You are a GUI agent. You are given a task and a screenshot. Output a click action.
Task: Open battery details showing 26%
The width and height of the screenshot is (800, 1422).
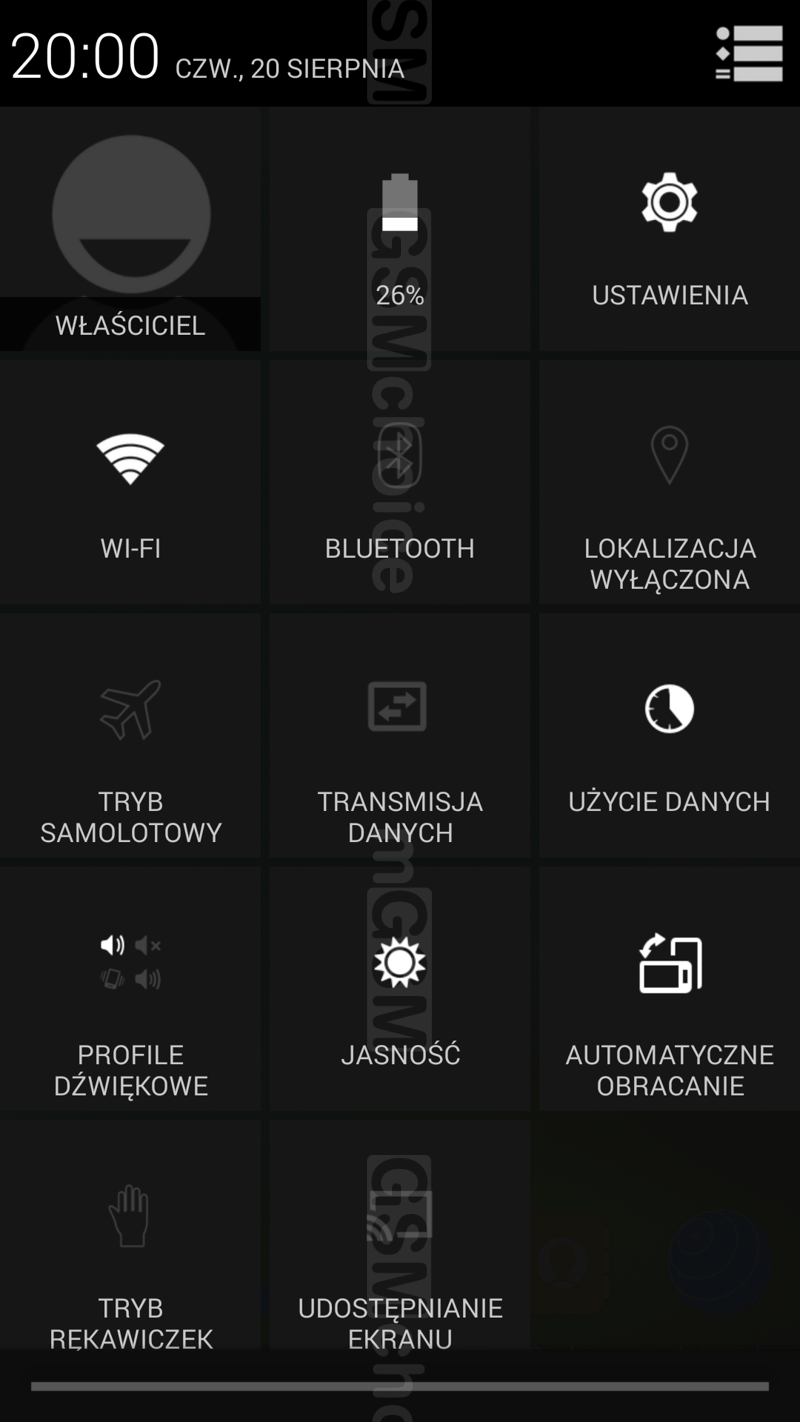400,229
